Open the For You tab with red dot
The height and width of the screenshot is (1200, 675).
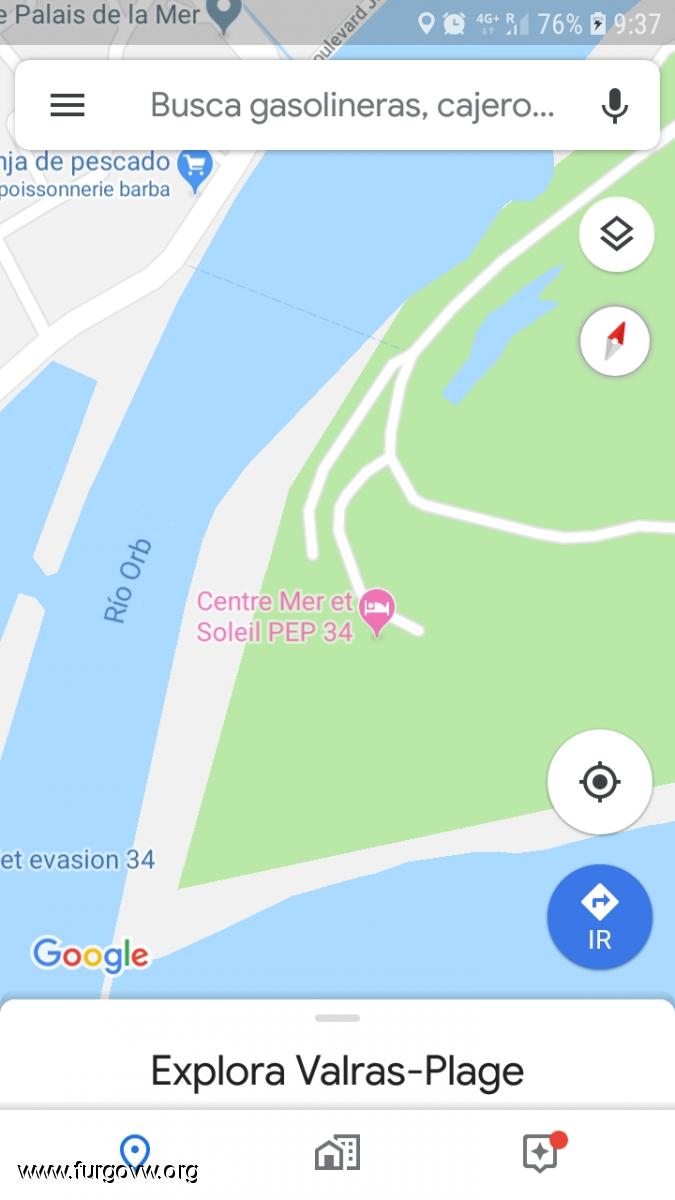[x=542, y=1153]
